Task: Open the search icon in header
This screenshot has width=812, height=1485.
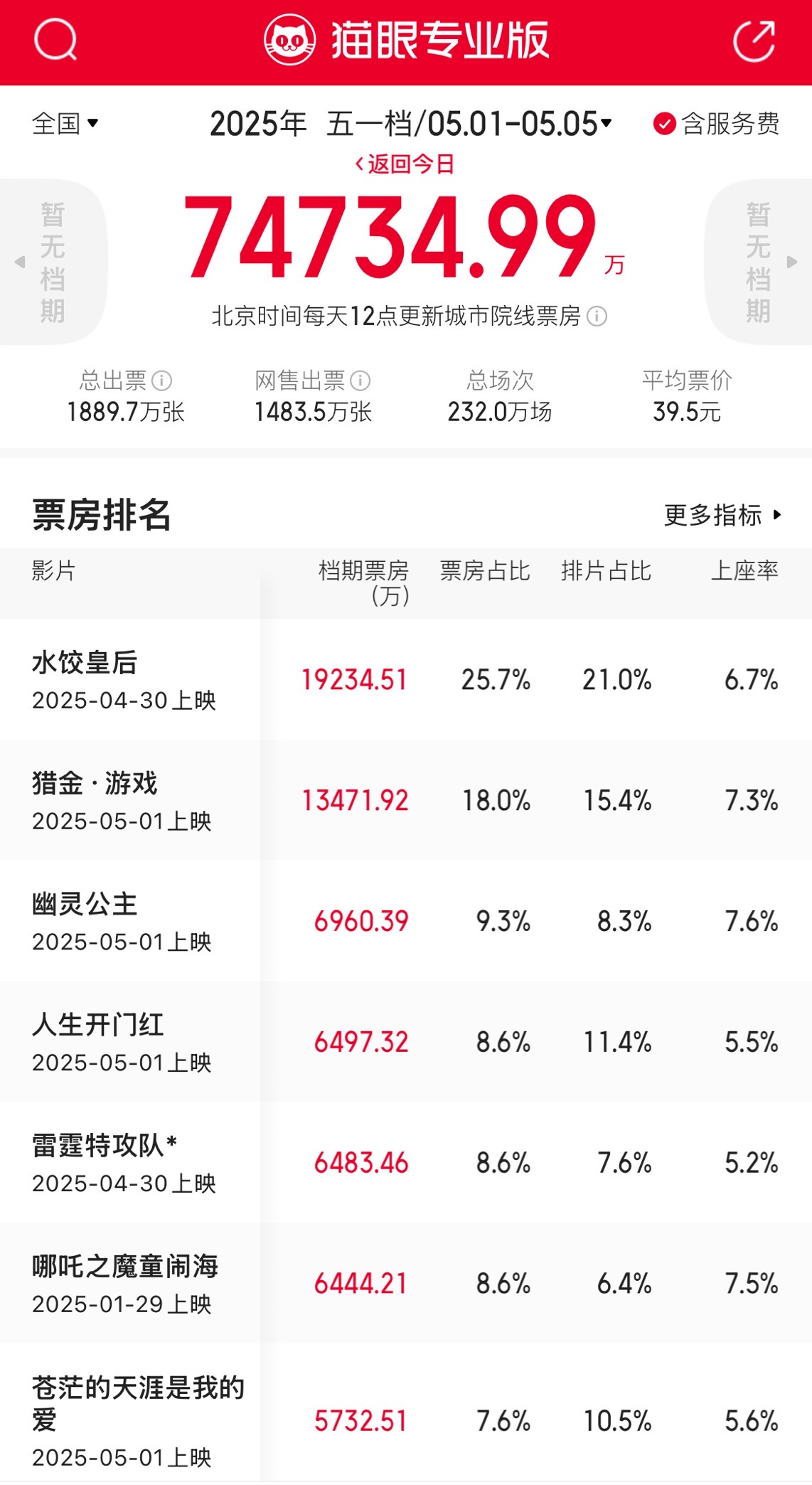Action: pos(55,40)
